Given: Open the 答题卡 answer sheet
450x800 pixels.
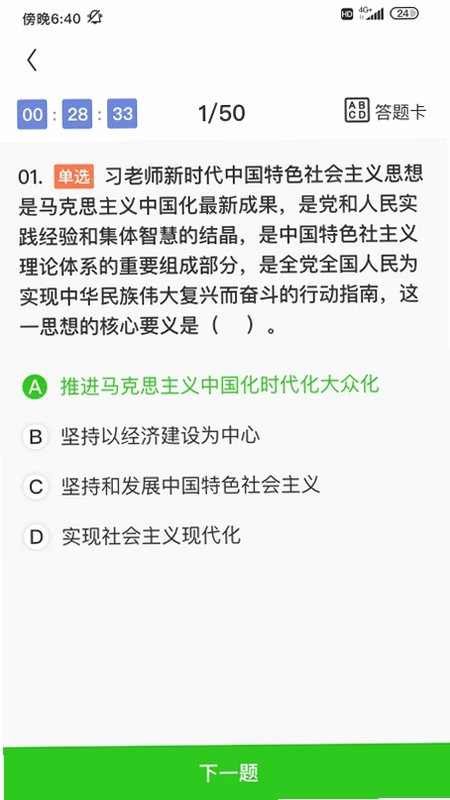Looking at the screenshot, I should [x=385, y=111].
